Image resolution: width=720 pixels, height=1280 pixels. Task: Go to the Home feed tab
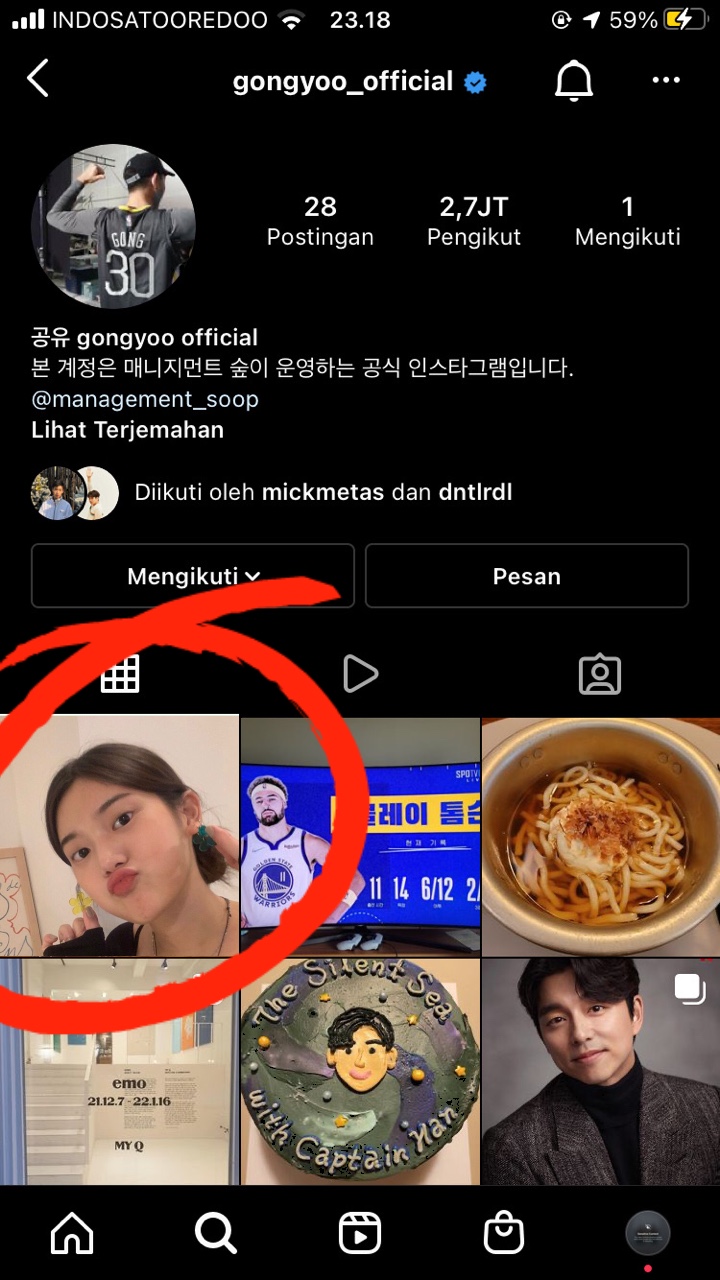(72, 1233)
